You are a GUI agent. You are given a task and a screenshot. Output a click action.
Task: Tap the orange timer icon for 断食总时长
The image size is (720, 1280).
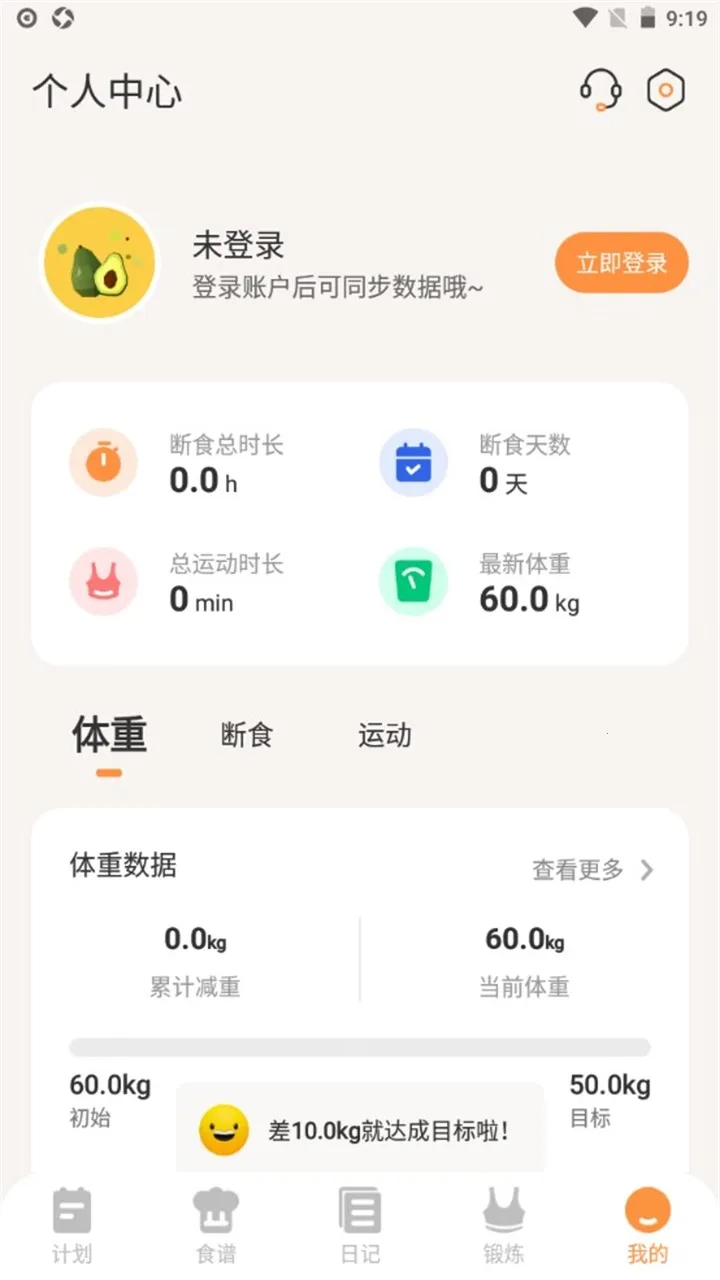pos(103,462)
